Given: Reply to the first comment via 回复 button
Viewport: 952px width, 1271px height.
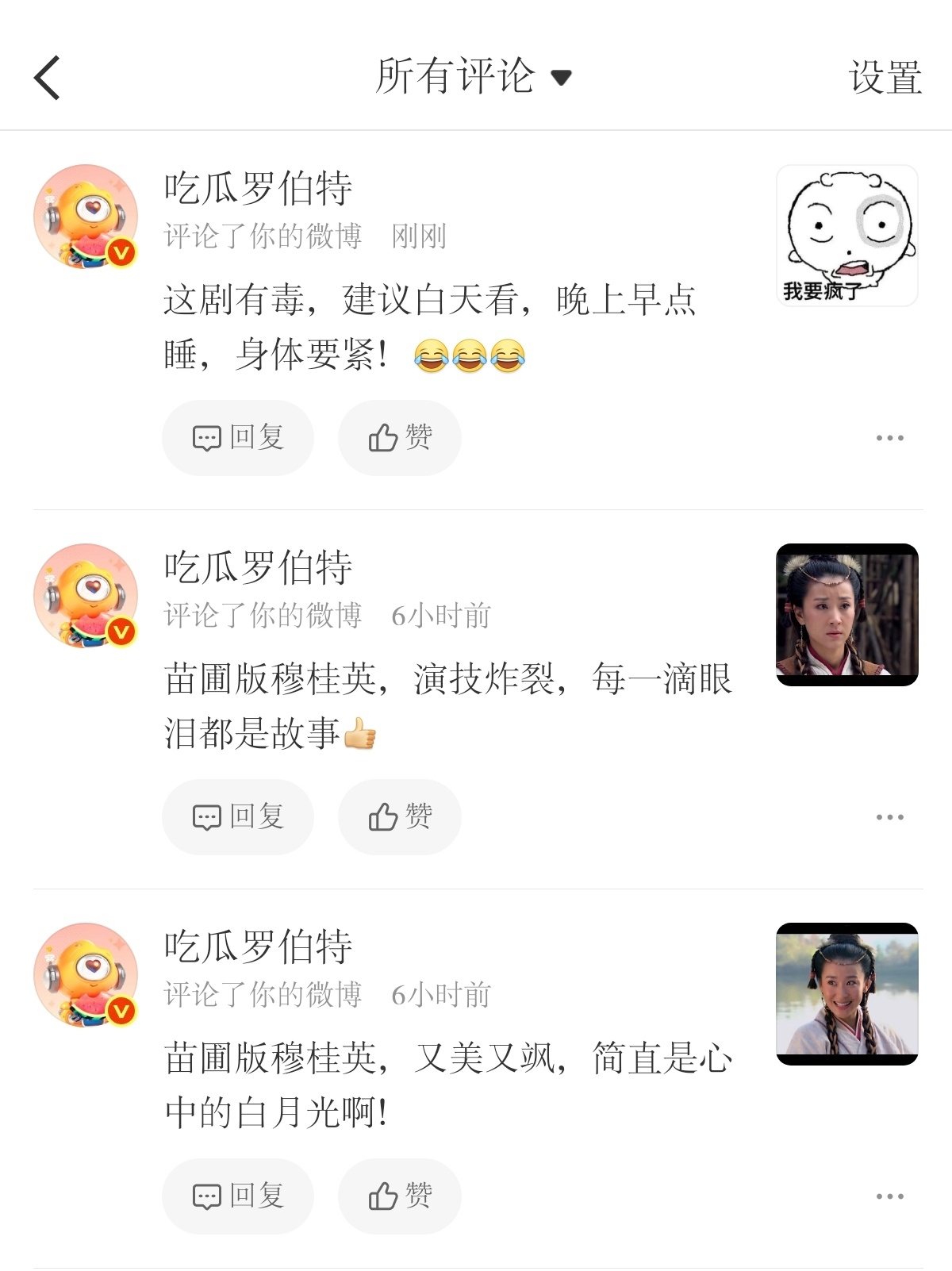Looking at the screenshot, I should point(237,437).
